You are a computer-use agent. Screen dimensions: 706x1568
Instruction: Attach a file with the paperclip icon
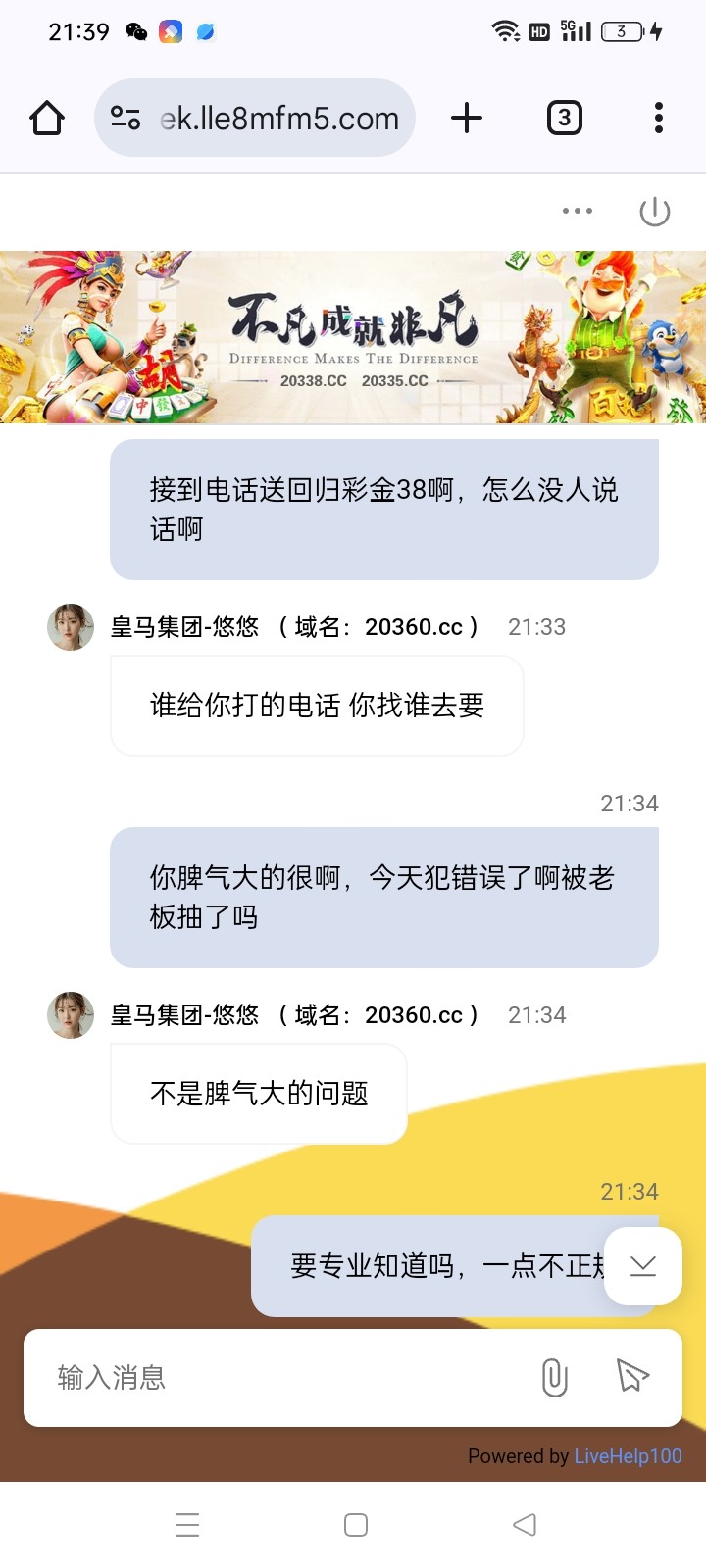pos(554,1378)
